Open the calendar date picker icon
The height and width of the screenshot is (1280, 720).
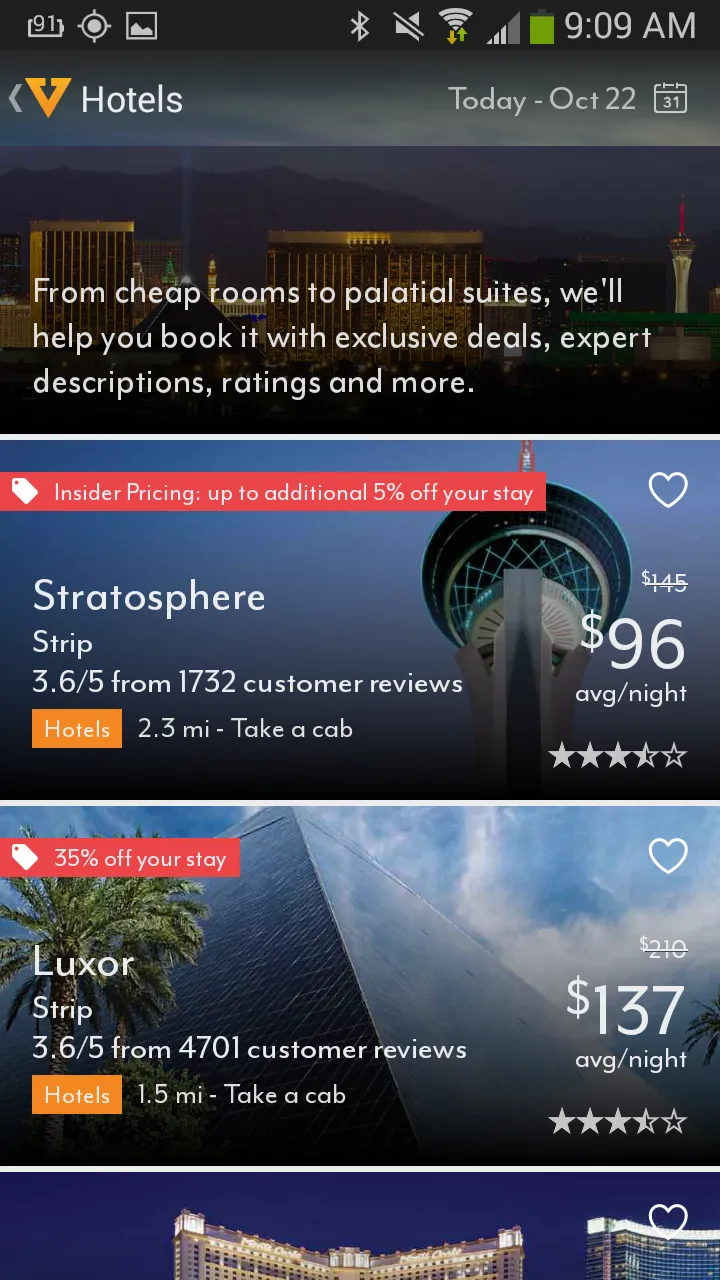(x=670, y=99)
